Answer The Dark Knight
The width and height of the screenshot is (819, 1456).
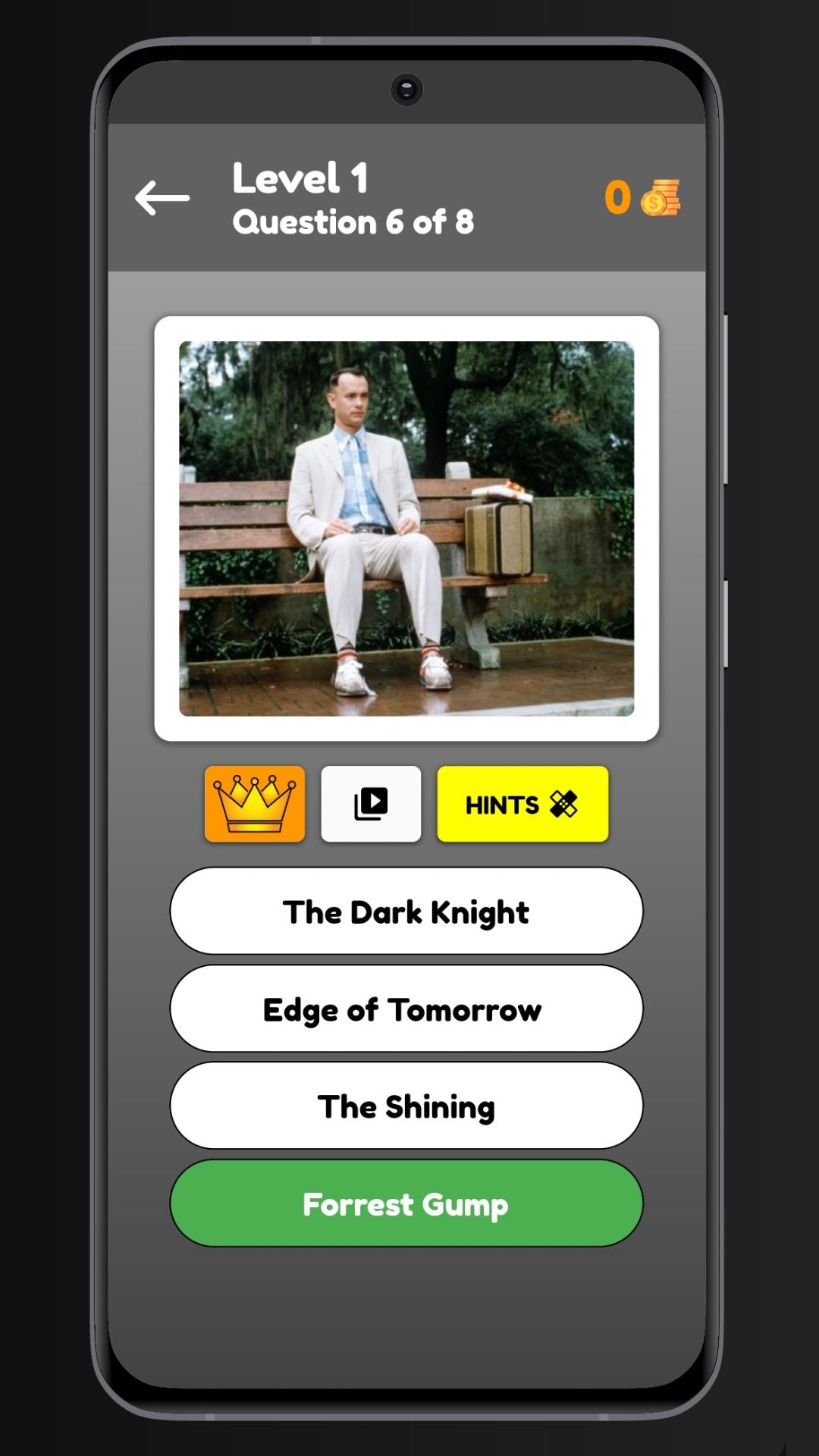tap(406, 912)
